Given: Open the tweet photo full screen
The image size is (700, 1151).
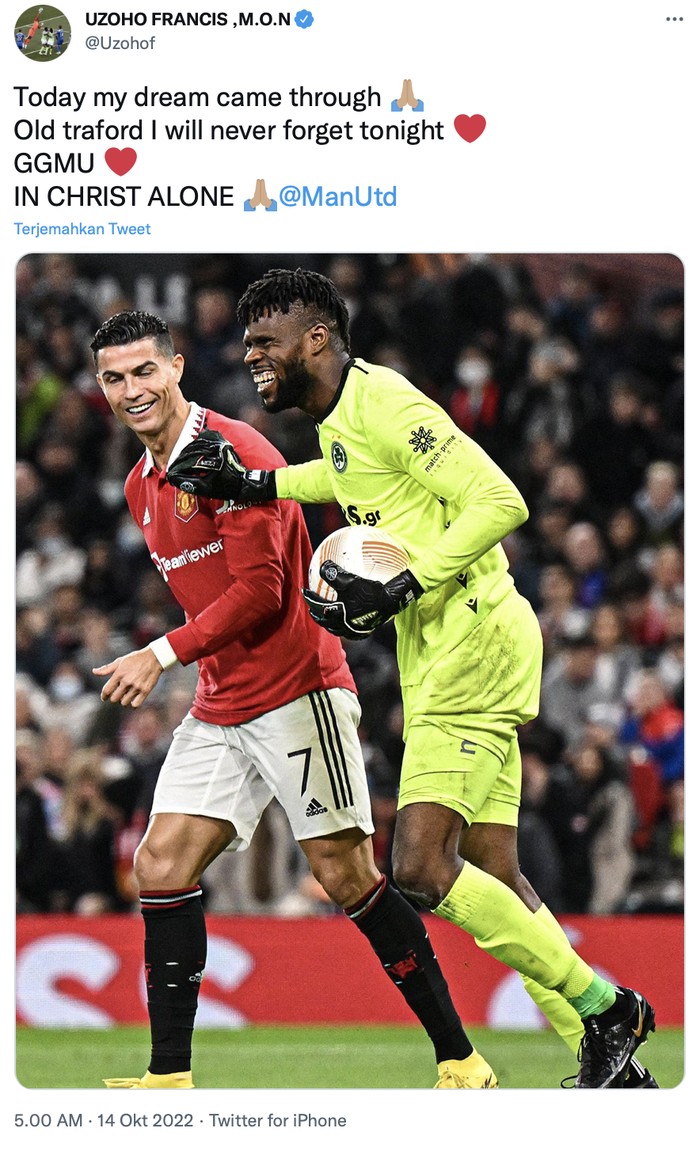Looking at the screenshot, I should (350, 670).
